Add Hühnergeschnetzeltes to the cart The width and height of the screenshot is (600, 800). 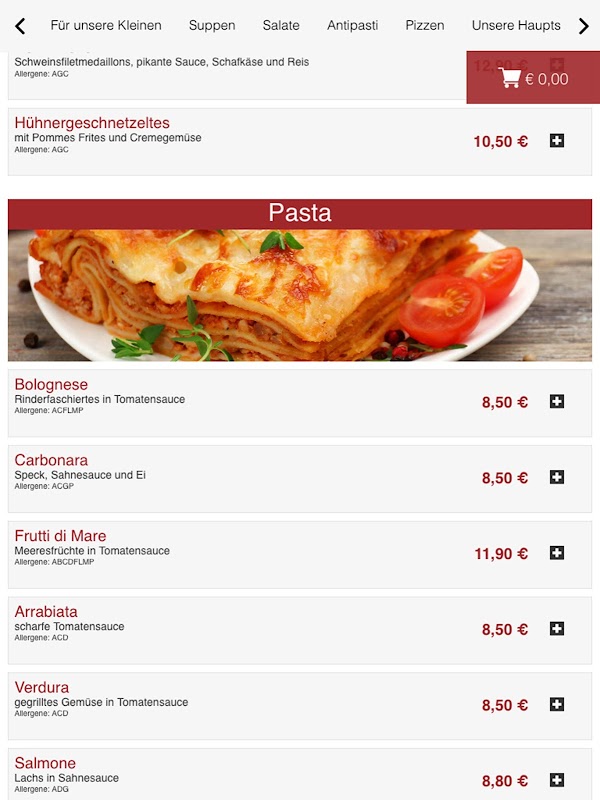coord(557,140)
